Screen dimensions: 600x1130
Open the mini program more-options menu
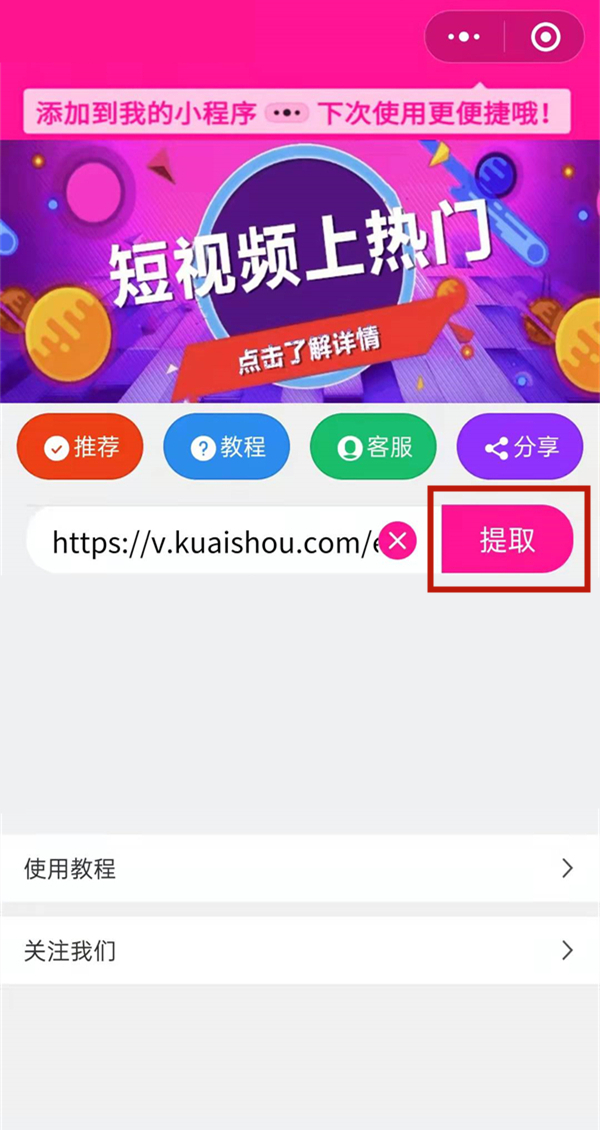click(x=464, y=38)
